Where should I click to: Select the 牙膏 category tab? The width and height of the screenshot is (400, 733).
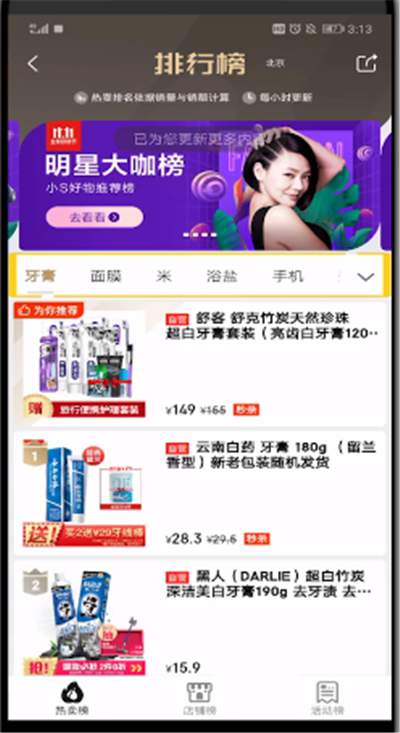[40, 276]
